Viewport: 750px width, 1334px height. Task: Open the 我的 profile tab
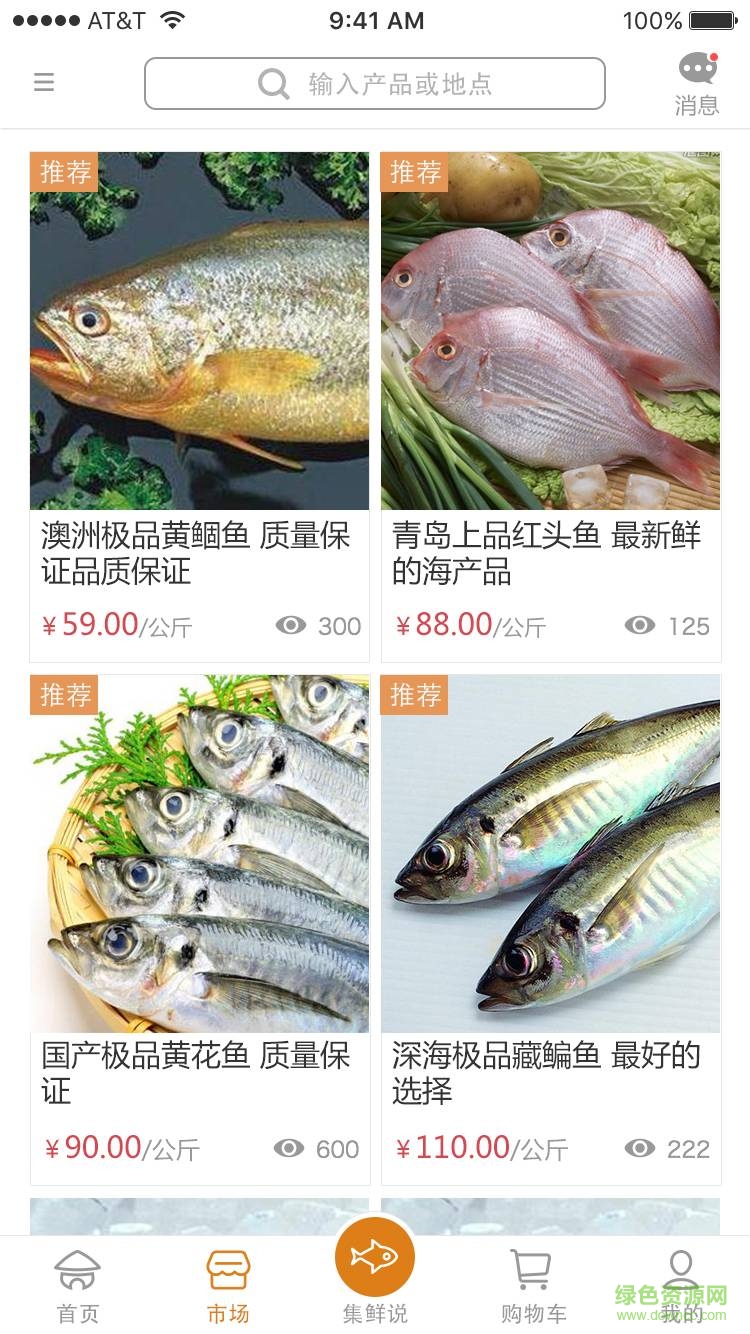(681, 1286)
